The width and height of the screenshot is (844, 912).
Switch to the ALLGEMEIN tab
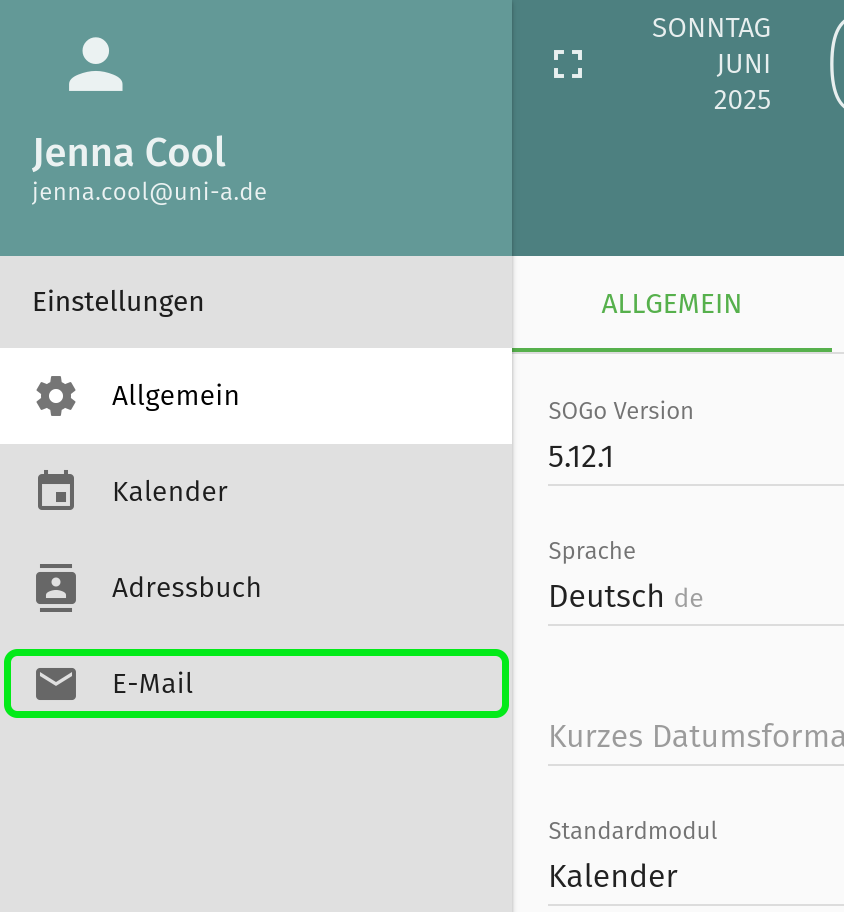[x=671, y=304]
